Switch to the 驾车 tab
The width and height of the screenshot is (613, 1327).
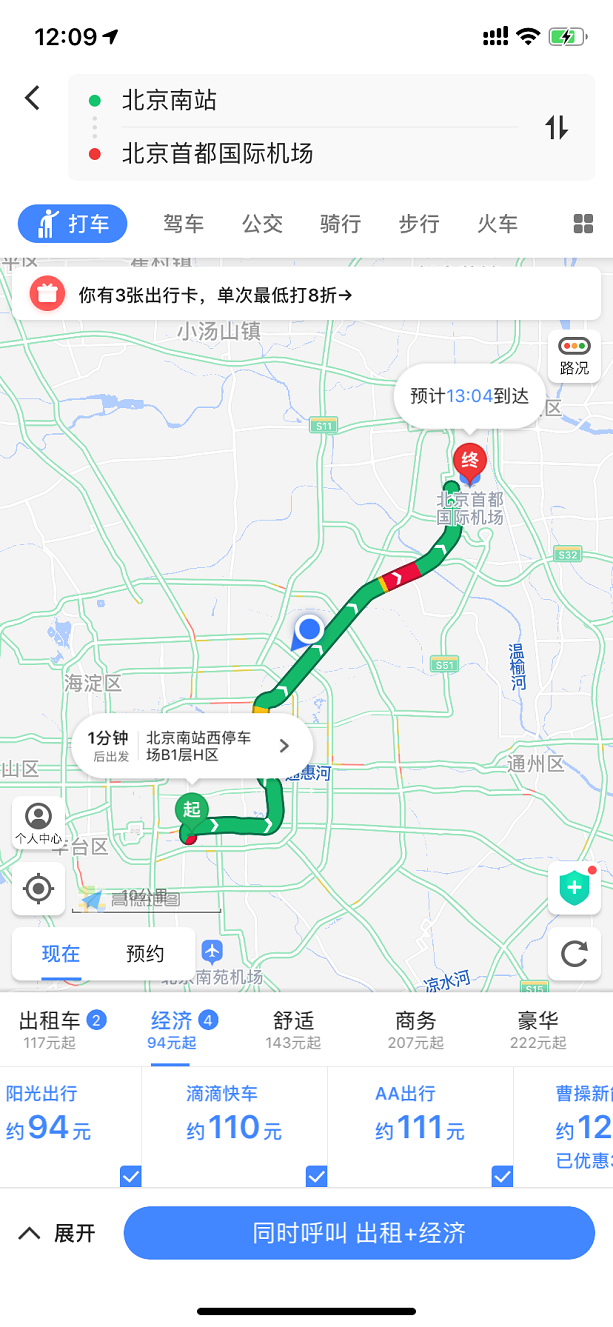tap(184, 224)
